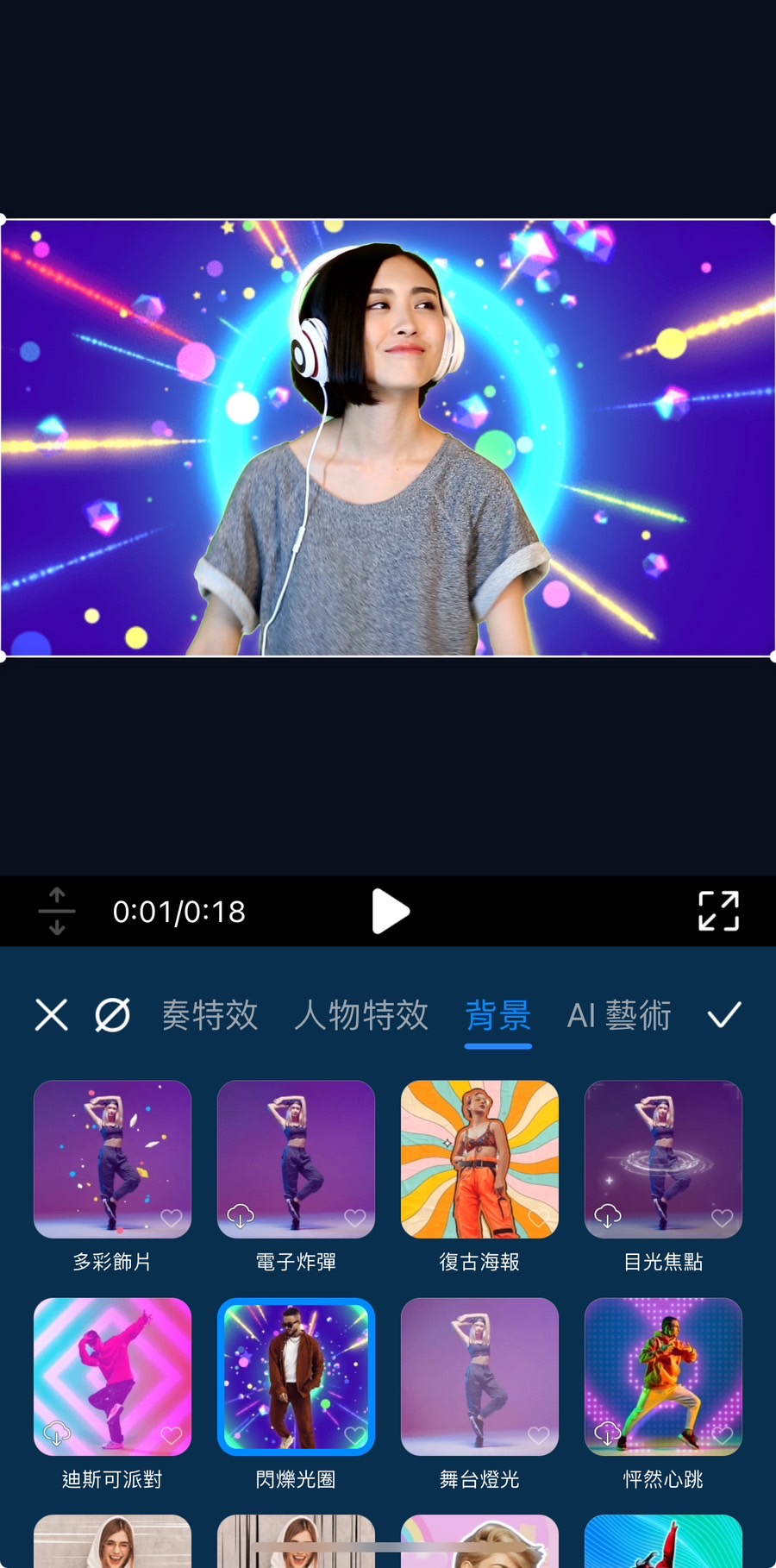Download the 迪斯可派對 effect via its cloud icon
Viewport: 776px width, 1568px height.
tap(56, 1433)
